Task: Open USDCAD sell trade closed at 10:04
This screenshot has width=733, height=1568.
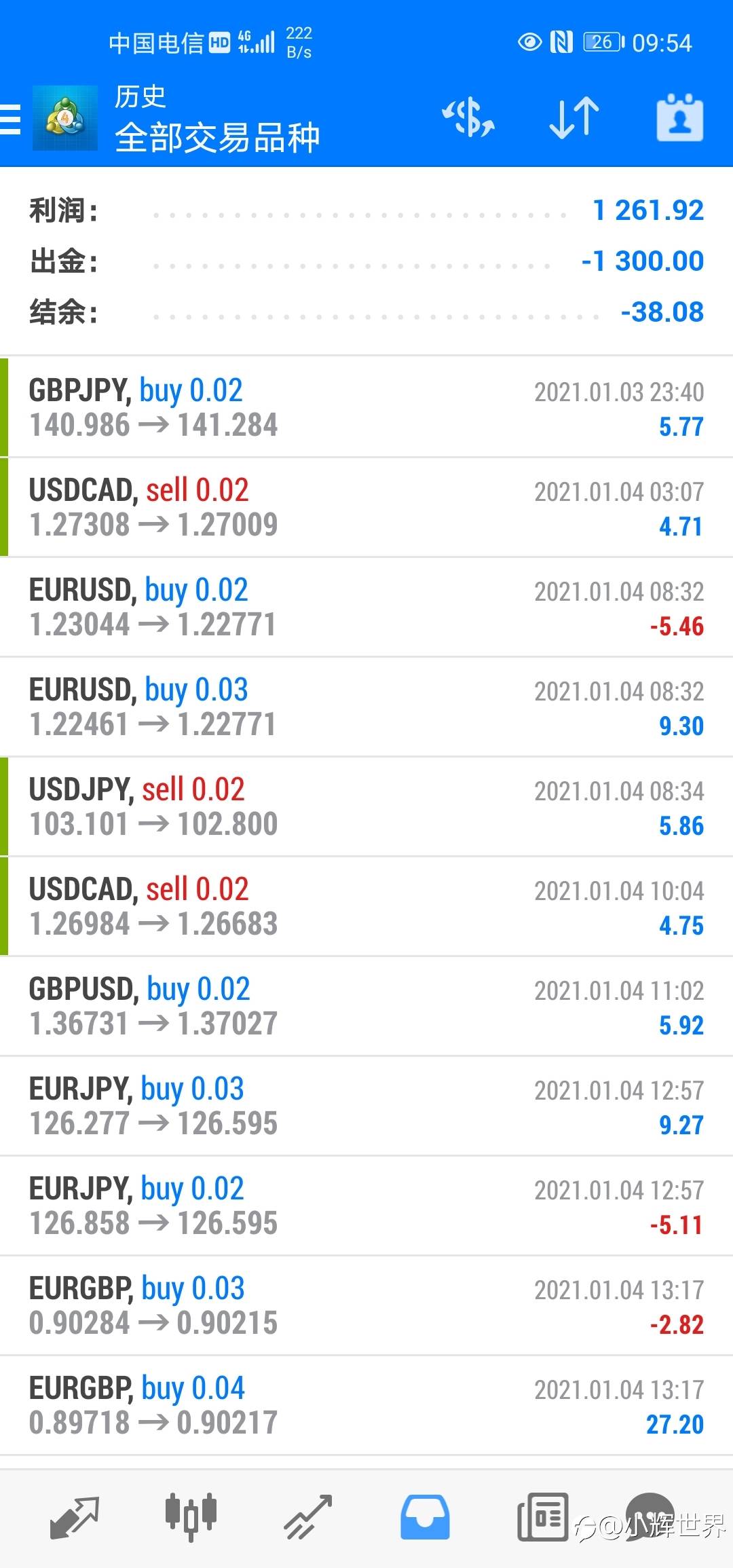Action: (x=366, y=906)
